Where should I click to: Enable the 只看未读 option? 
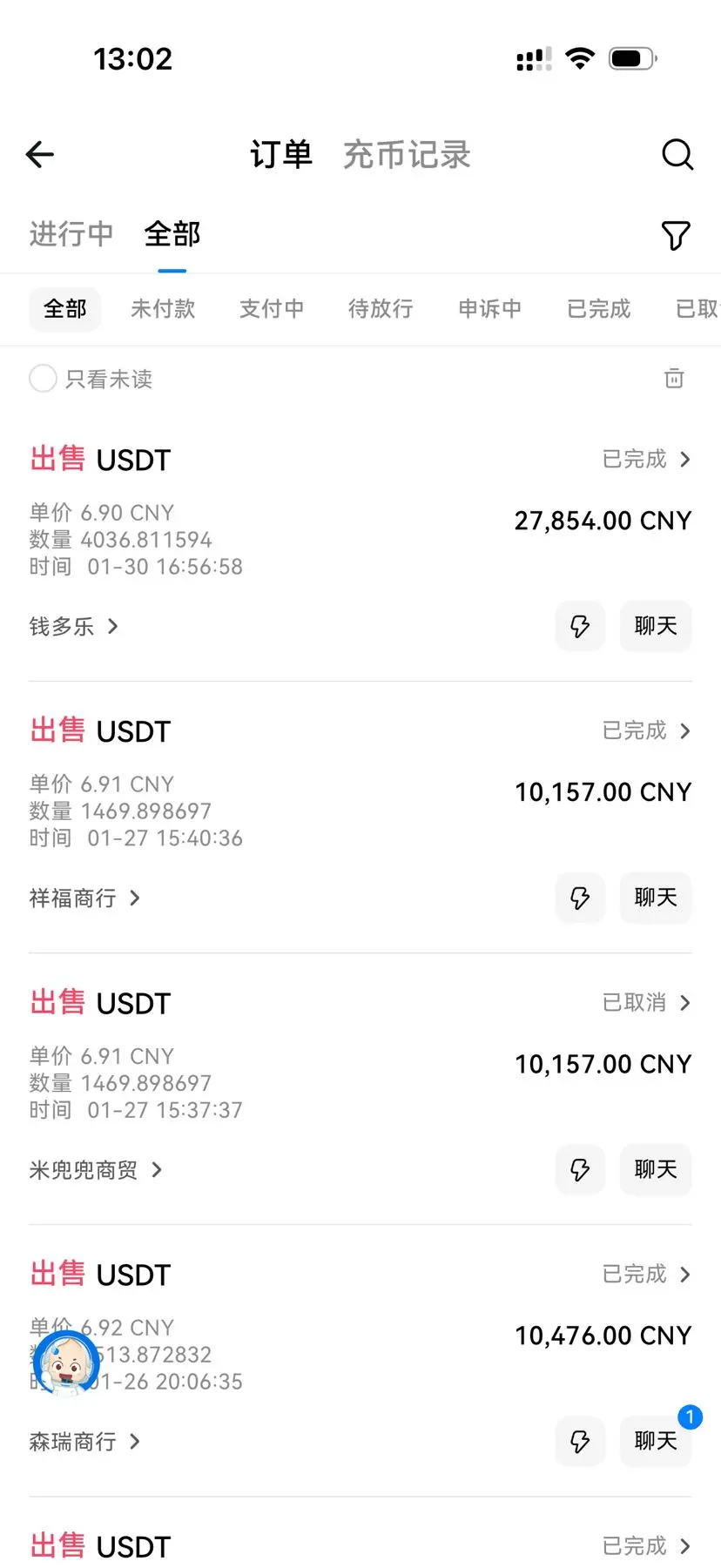[43, 379]
